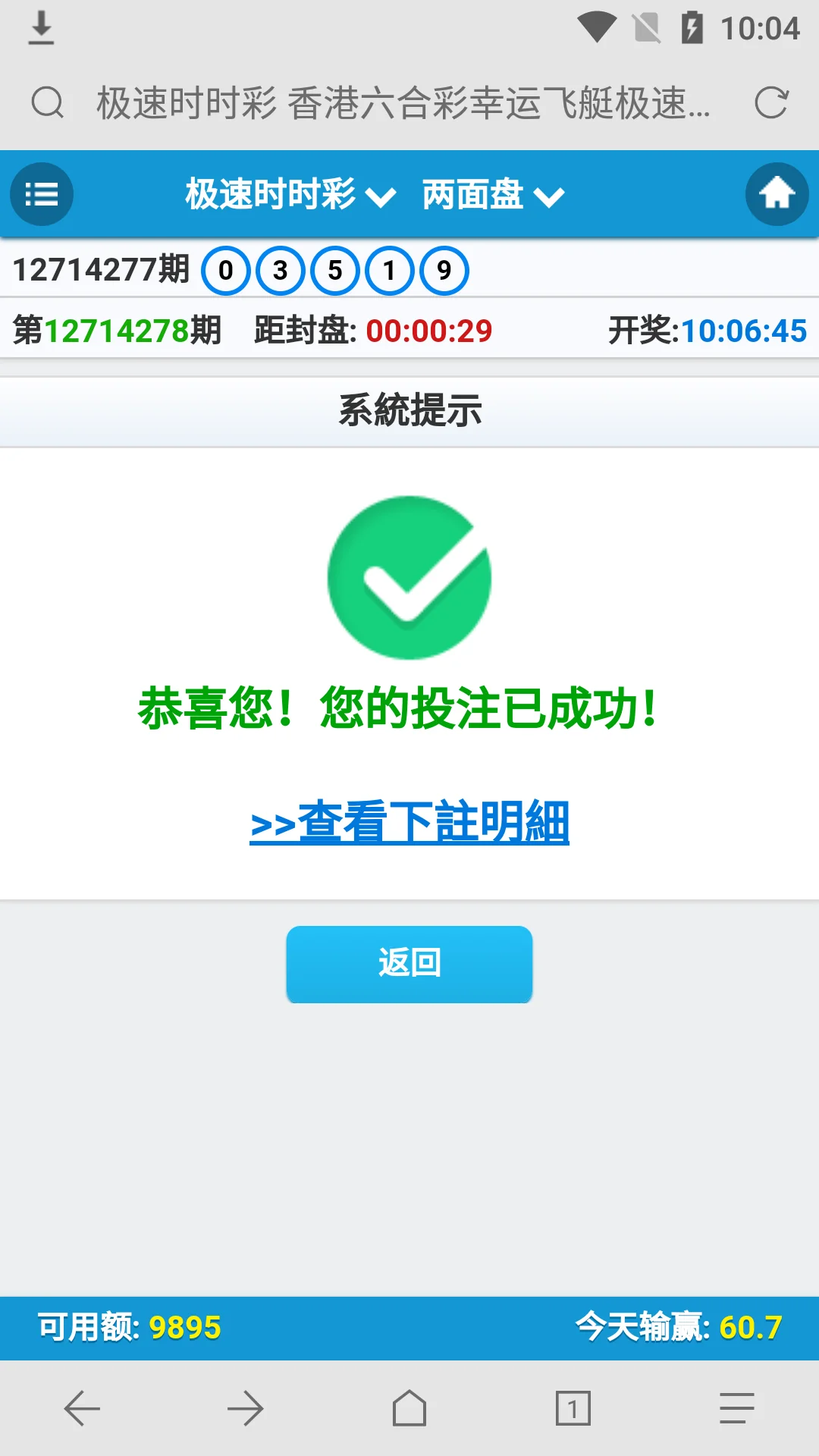Open the browser menu lines icon
This screenshot has width=819, height=1456.
[x=736, y=1409]
